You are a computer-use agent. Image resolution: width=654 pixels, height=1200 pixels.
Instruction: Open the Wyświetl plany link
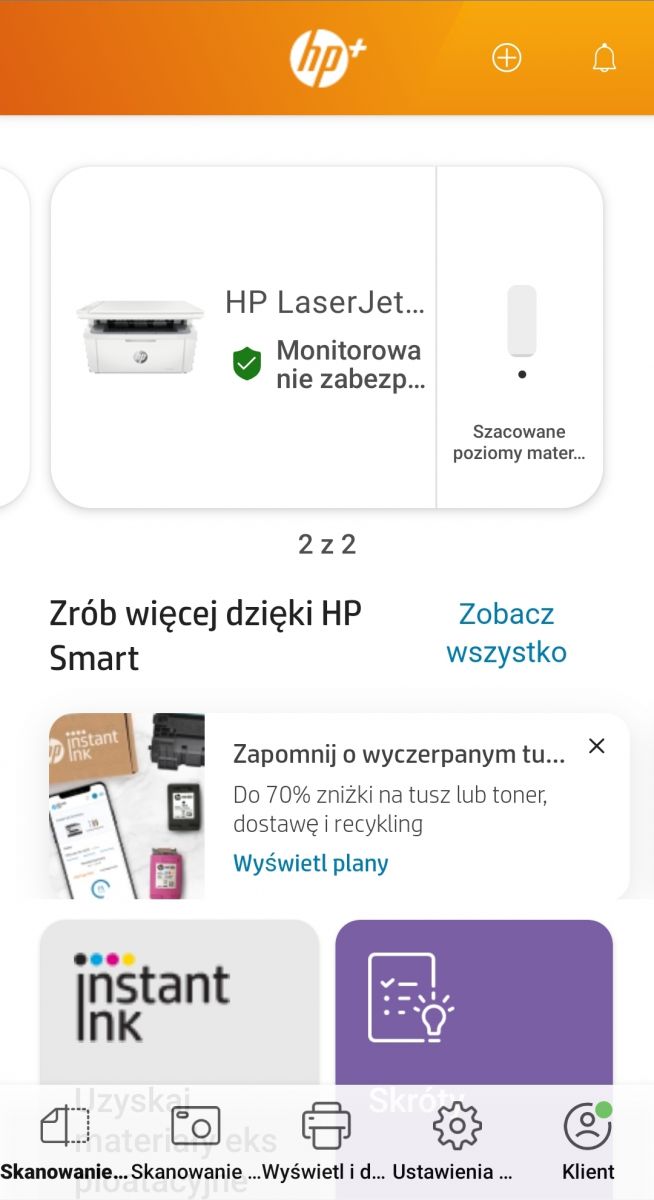click(x=310, y=863)
